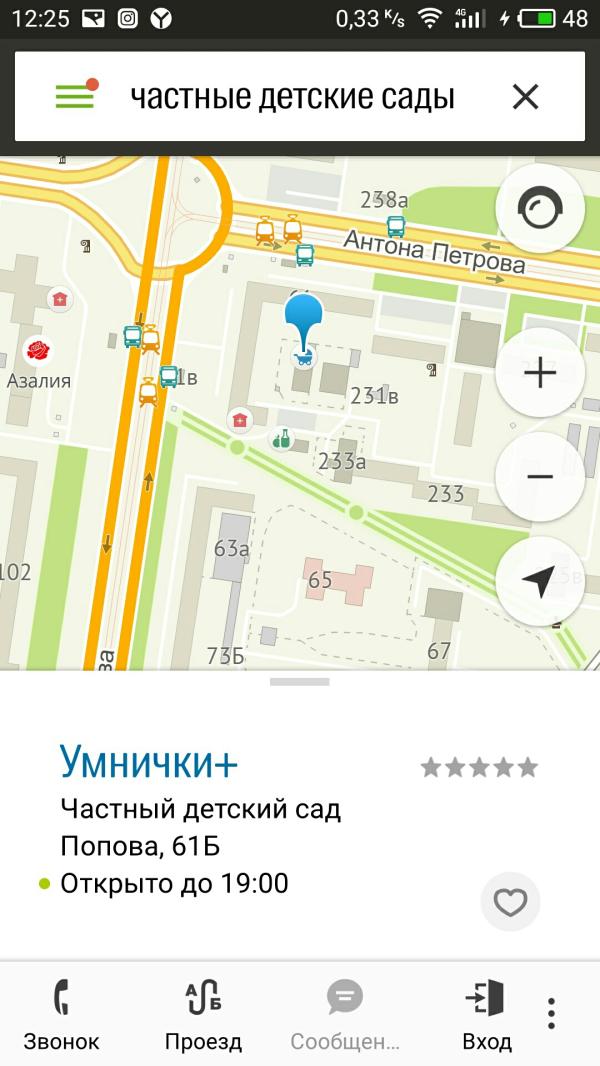The height and width of the screenshot is (1066, 600).
Task: Select the blue map pin
Action: click(304, 320)
